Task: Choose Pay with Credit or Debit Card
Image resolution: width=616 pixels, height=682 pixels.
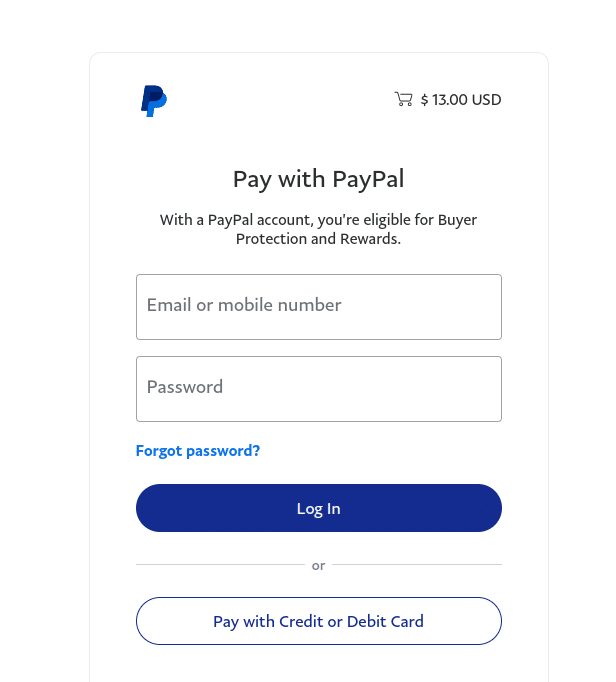Action: pos(318,621)
